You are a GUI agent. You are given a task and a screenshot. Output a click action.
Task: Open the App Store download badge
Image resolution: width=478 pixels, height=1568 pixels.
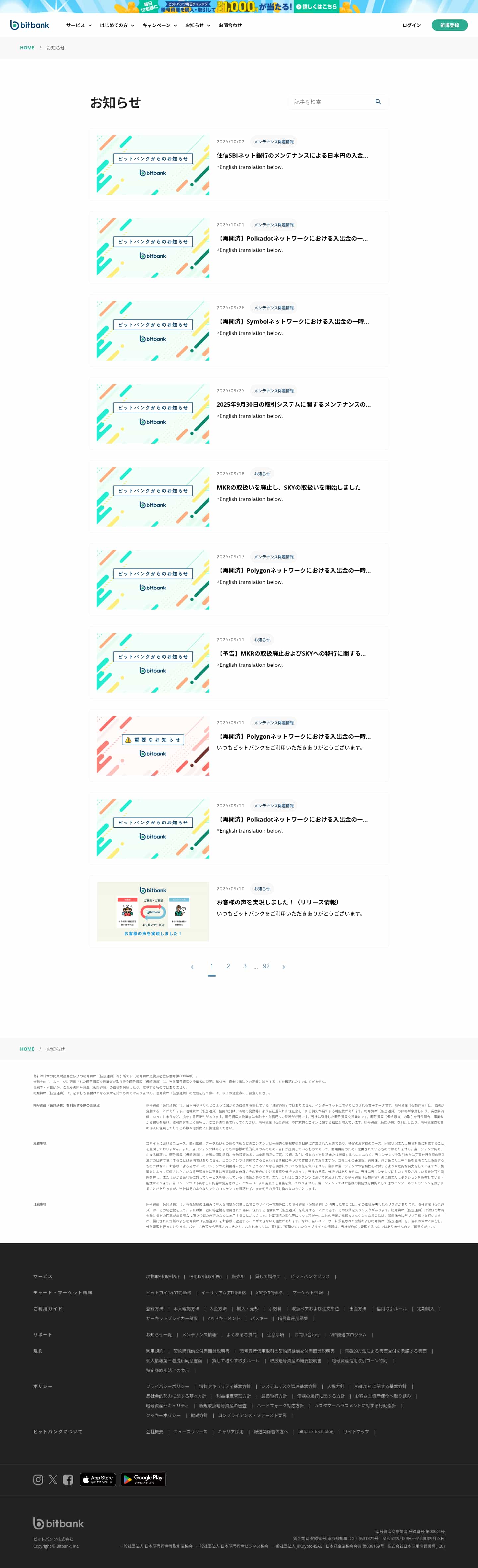point(98,1480)
